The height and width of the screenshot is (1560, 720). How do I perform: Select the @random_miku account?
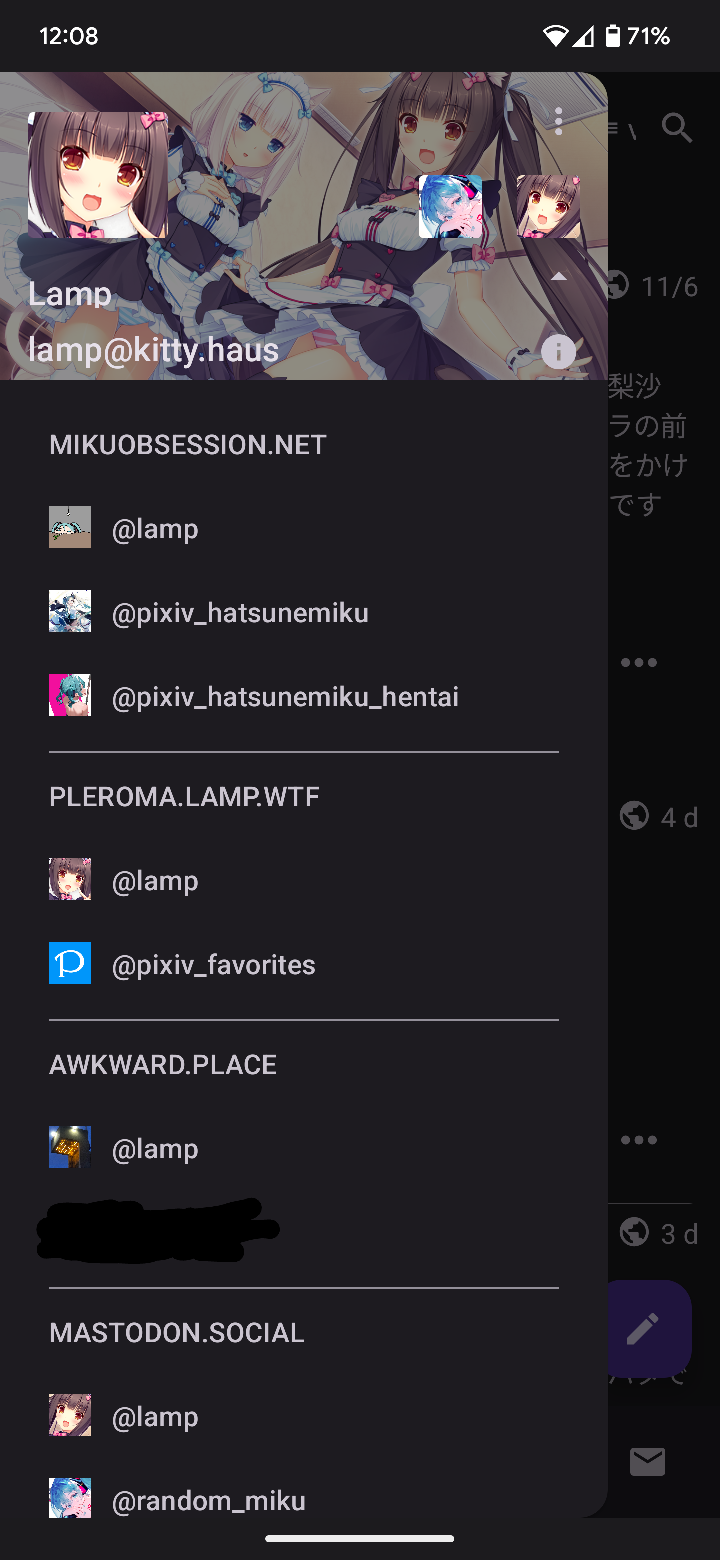[x=304, y=1500]
